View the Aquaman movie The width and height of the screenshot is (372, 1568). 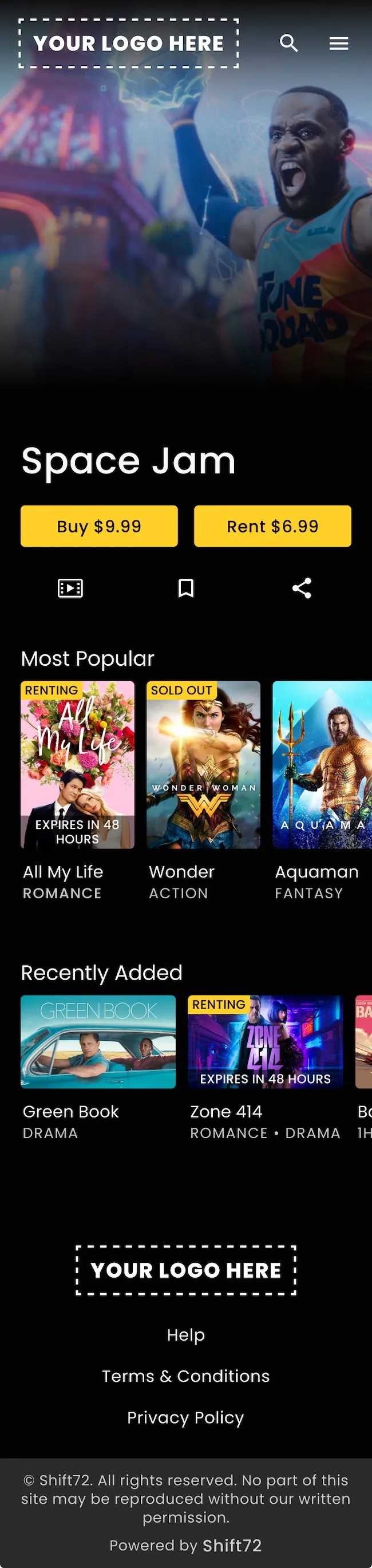[322, 764]
